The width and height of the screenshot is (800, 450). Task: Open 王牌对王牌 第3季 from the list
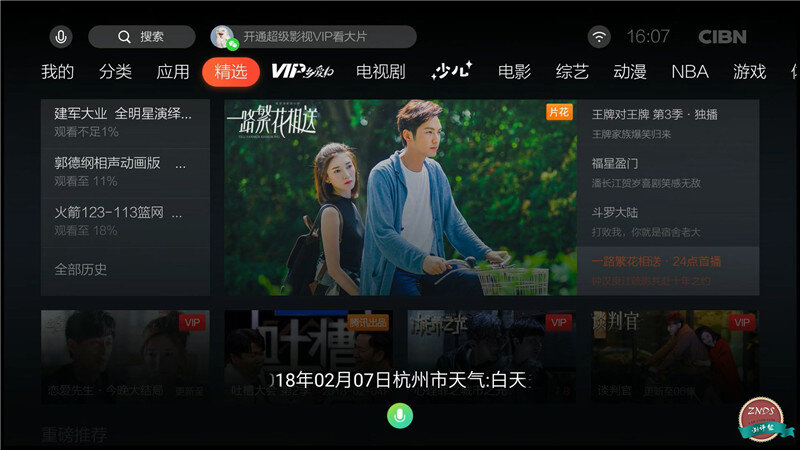tap(667, 123)
